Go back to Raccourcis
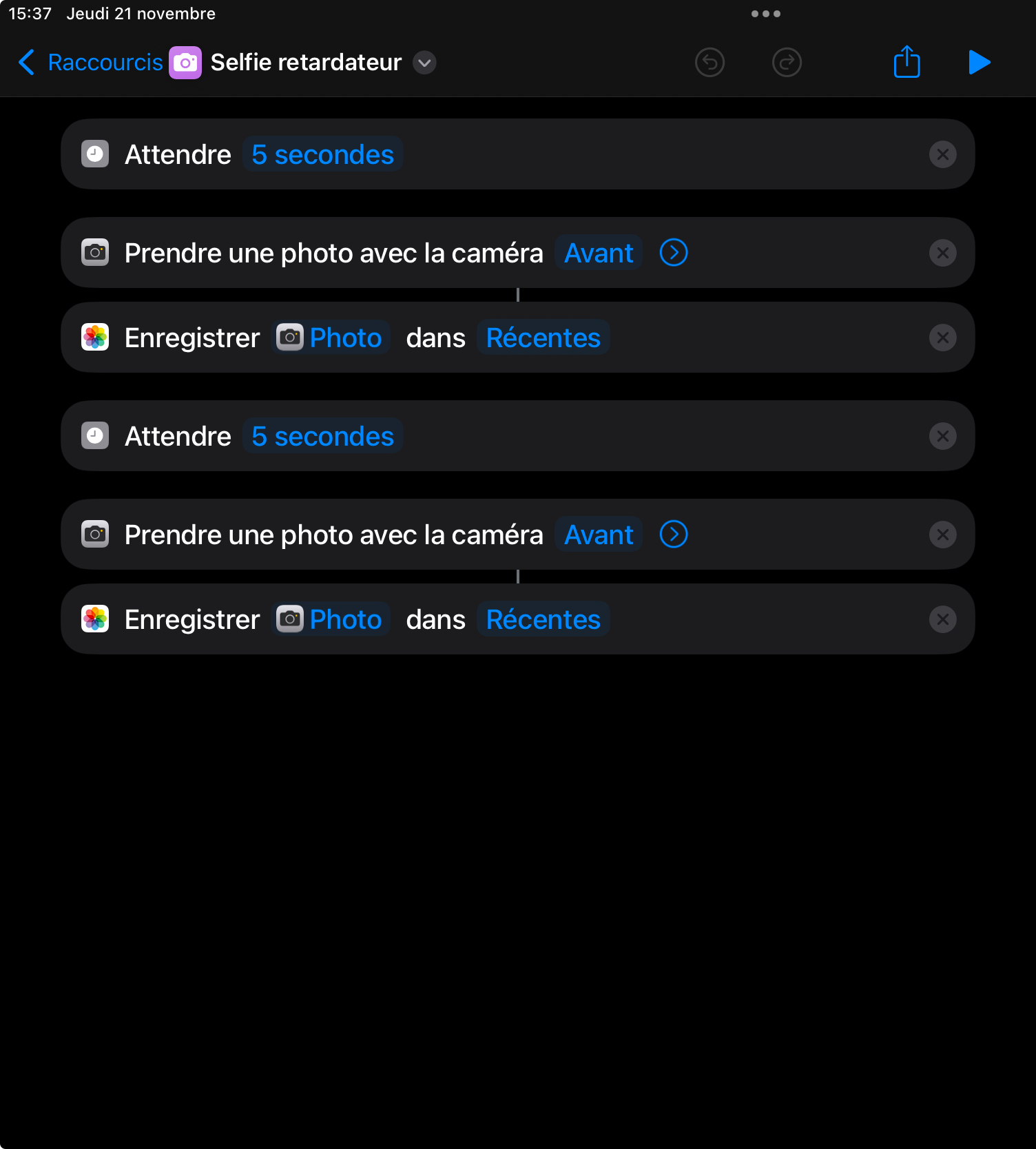The width and height of the screenshot is (1036, 1149). (91, 63)
